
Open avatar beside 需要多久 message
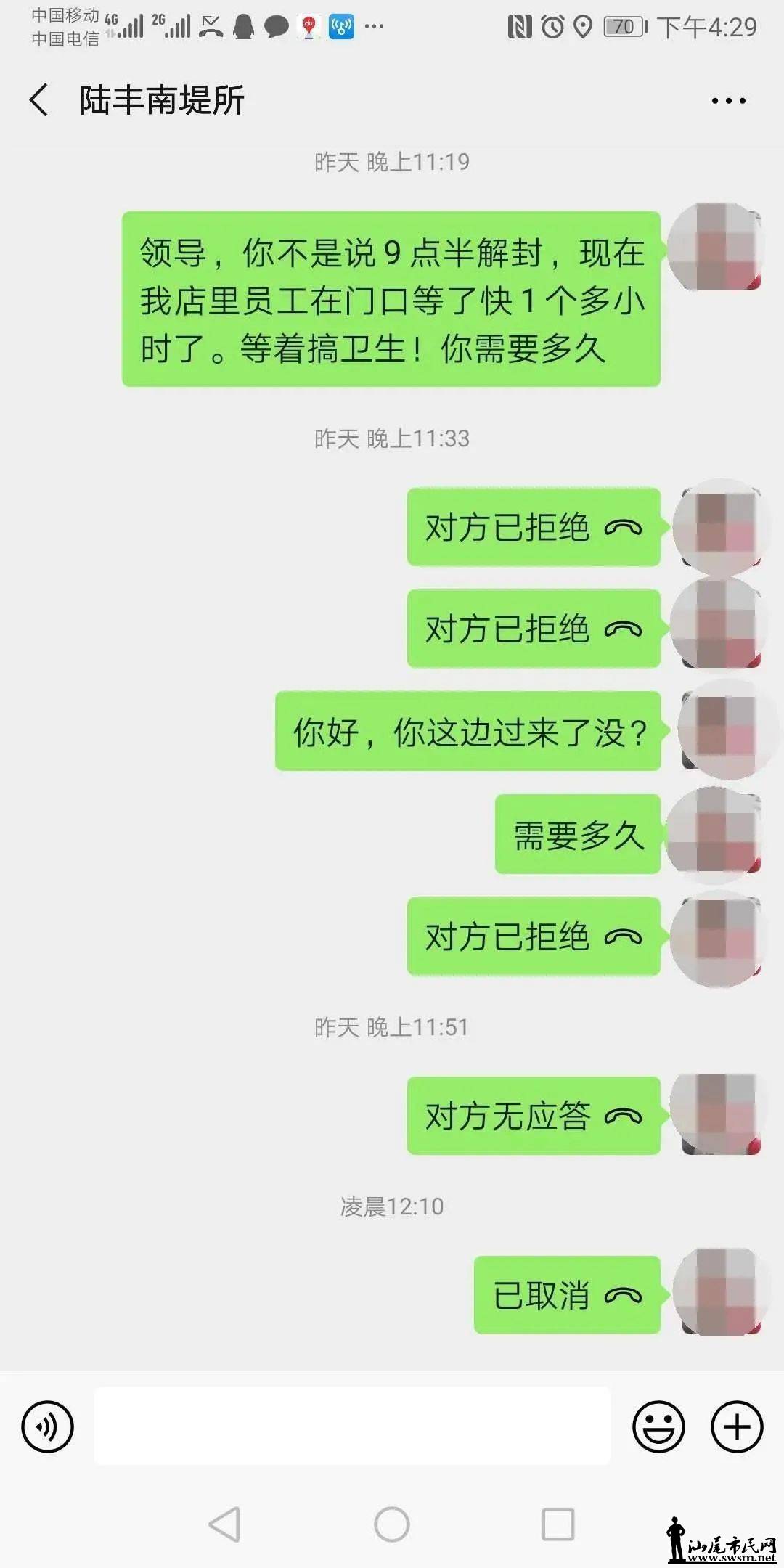pyautogui.click(x=715, y=833)
